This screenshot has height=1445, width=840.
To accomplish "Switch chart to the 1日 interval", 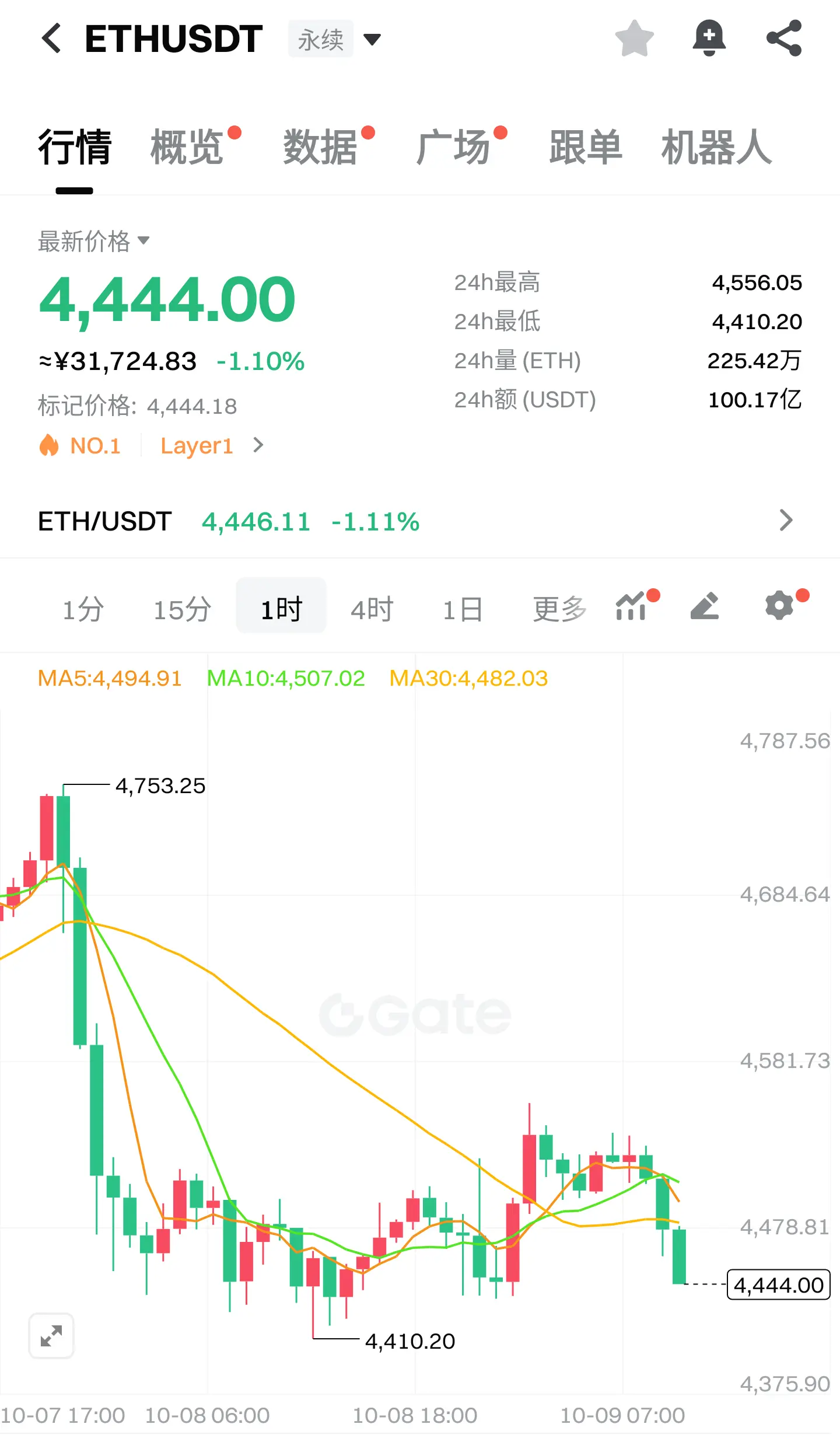I will coord(463,610).
